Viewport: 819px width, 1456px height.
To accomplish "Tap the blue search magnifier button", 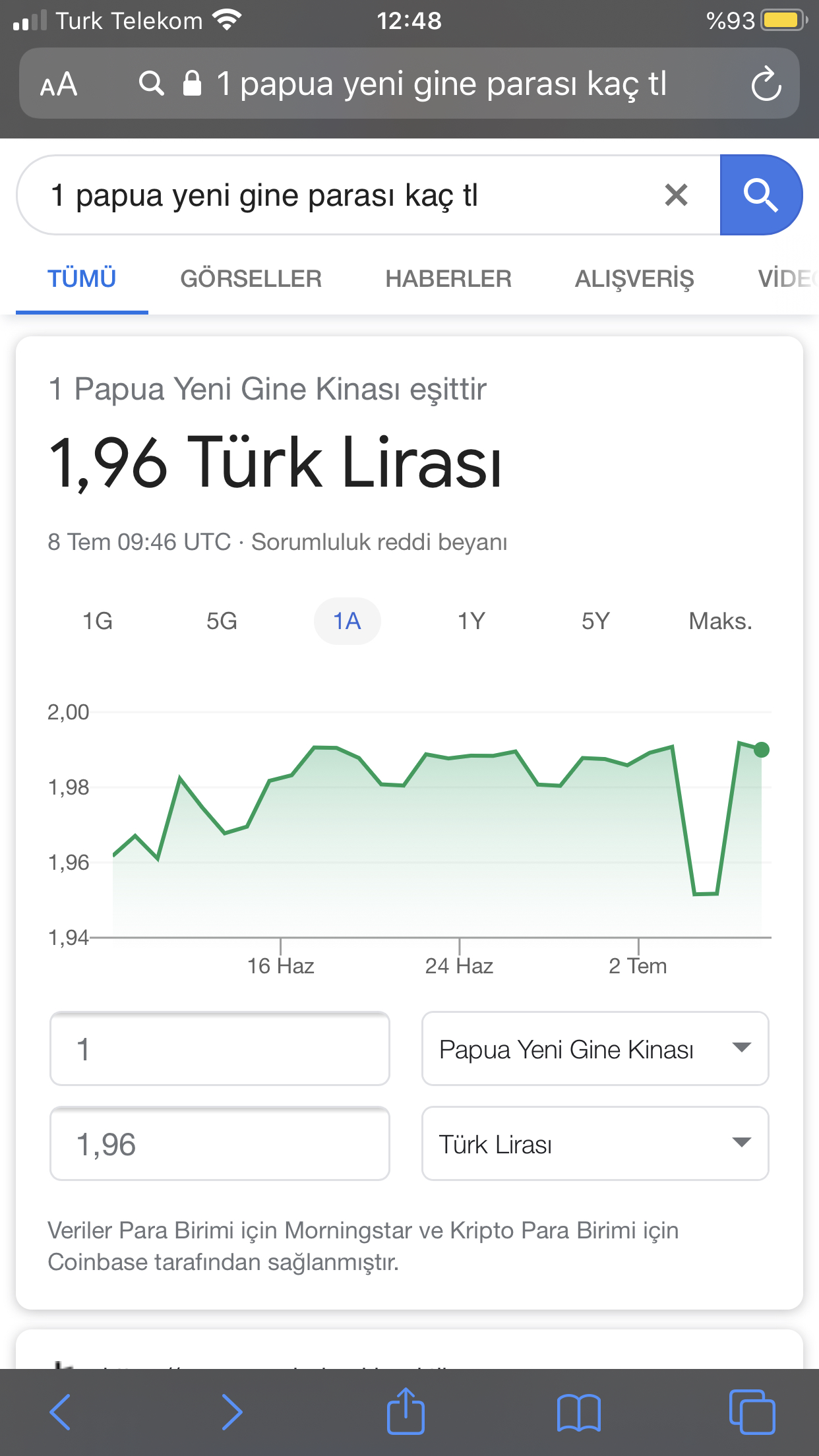I will [x=760, y=195].
